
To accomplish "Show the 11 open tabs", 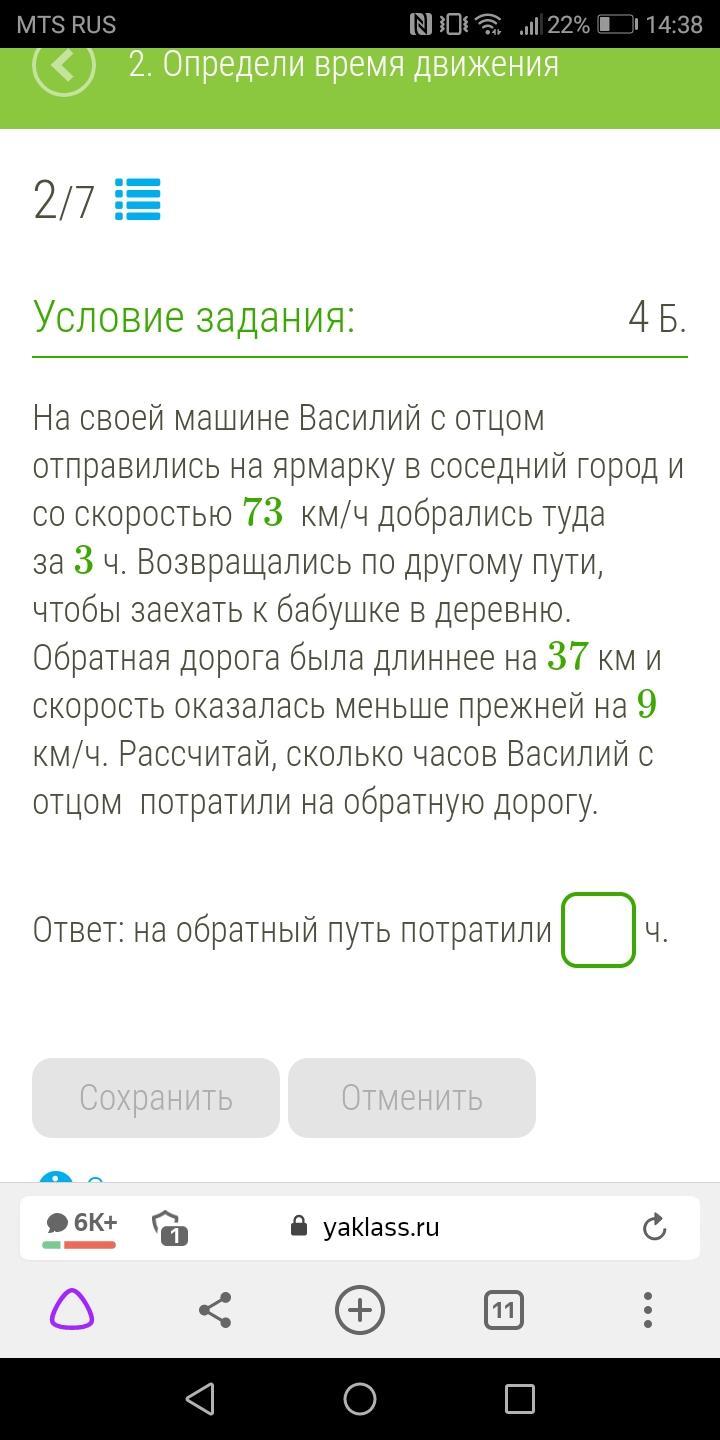I will [504, 1310].
